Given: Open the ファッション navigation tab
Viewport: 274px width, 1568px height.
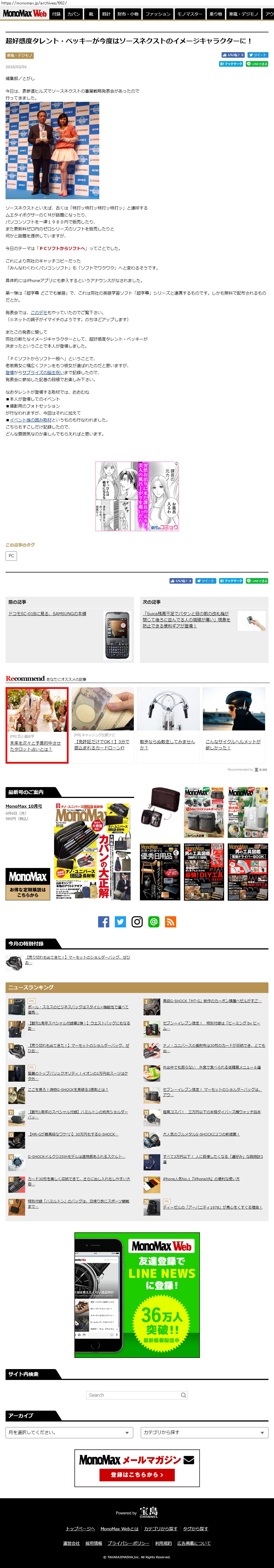Looking at the screenshot, I should (158, 13).
